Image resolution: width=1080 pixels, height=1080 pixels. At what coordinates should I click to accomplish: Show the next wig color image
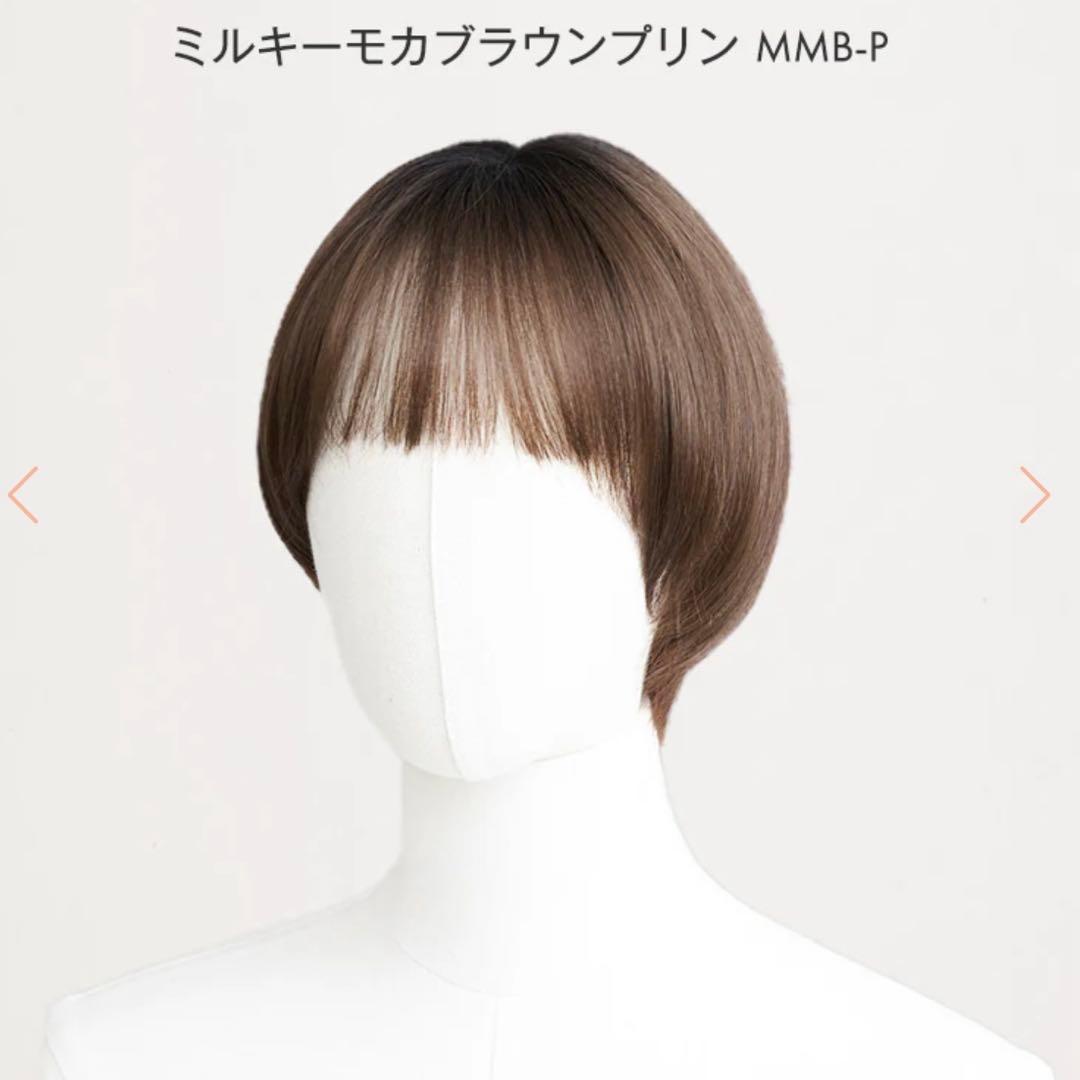(1035, 495)
